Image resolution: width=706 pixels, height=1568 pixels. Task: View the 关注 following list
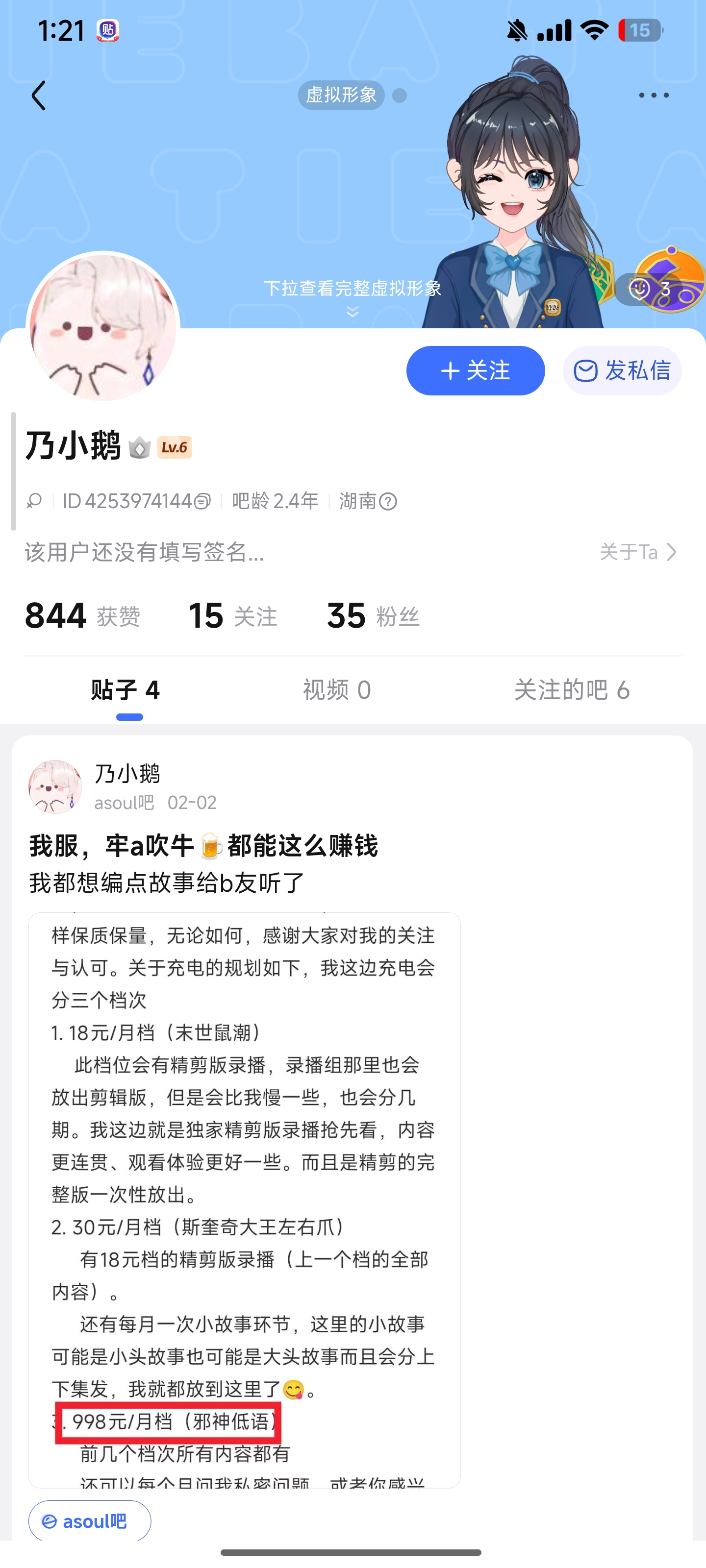point(232,616)
